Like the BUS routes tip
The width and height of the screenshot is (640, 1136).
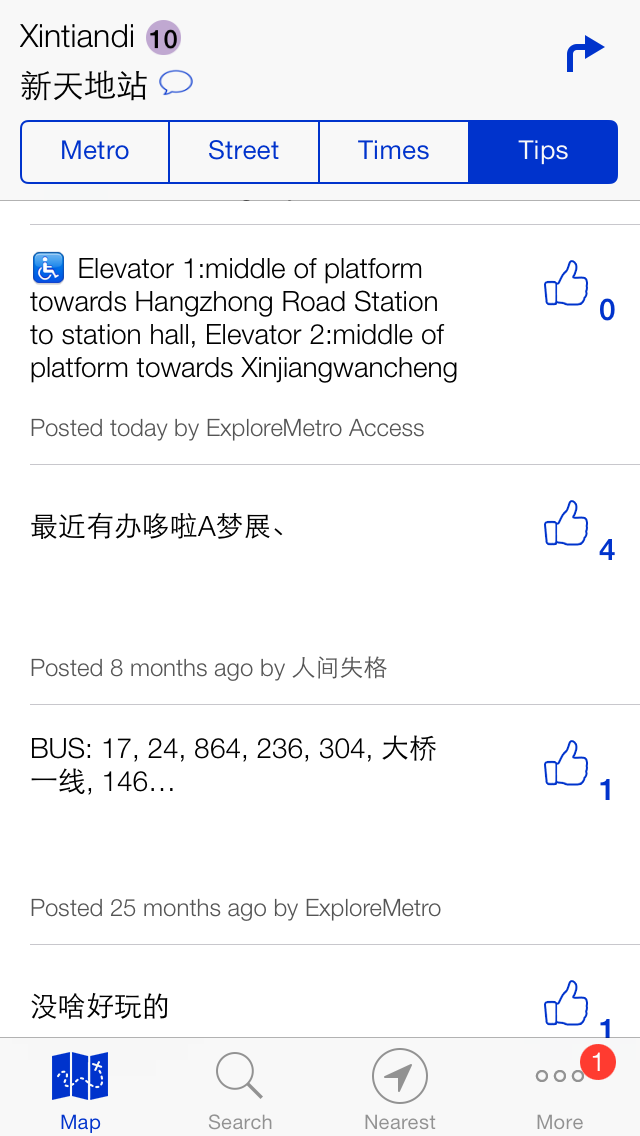point(566,764)
